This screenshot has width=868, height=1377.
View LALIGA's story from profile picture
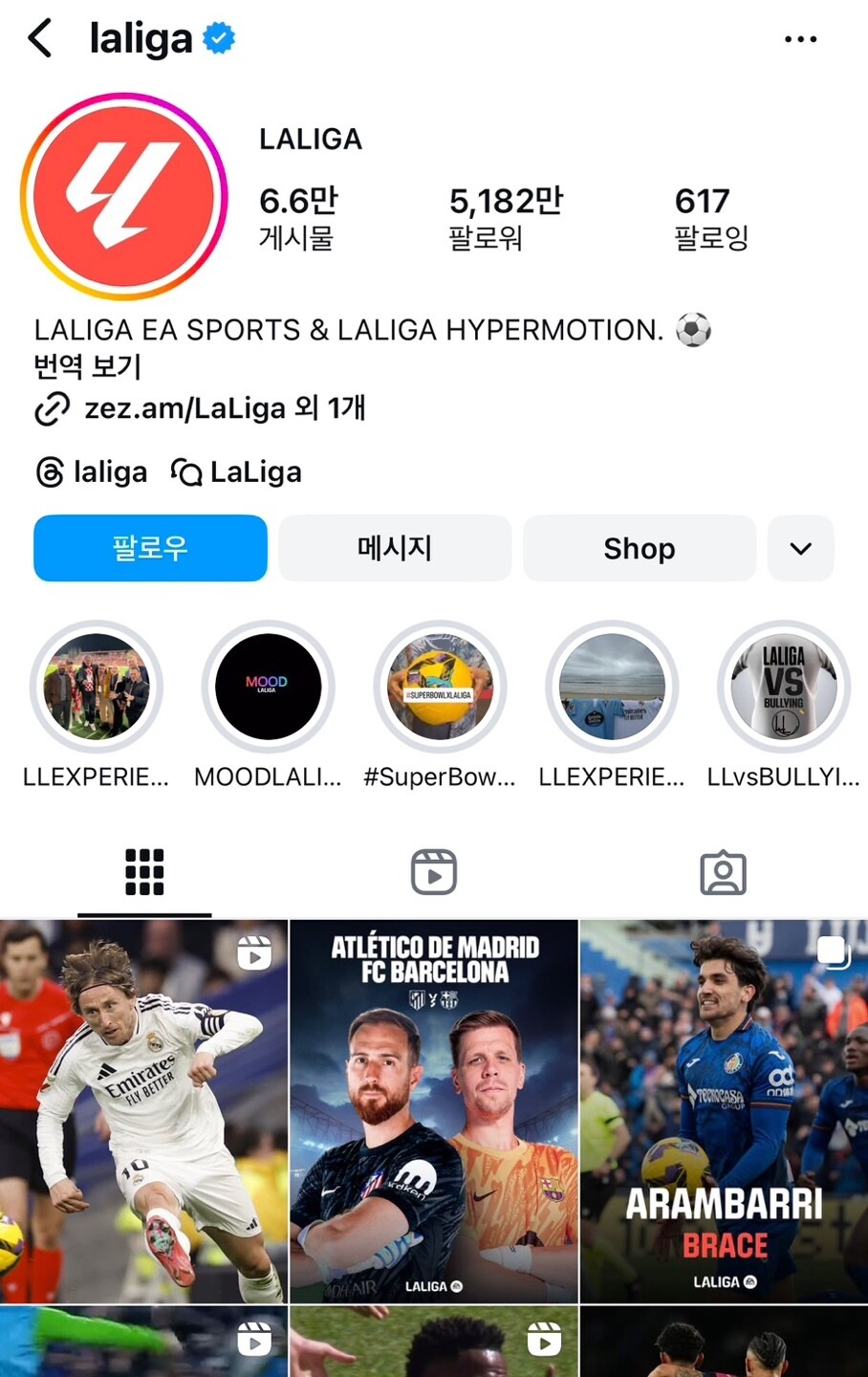(x=124, y=197)
